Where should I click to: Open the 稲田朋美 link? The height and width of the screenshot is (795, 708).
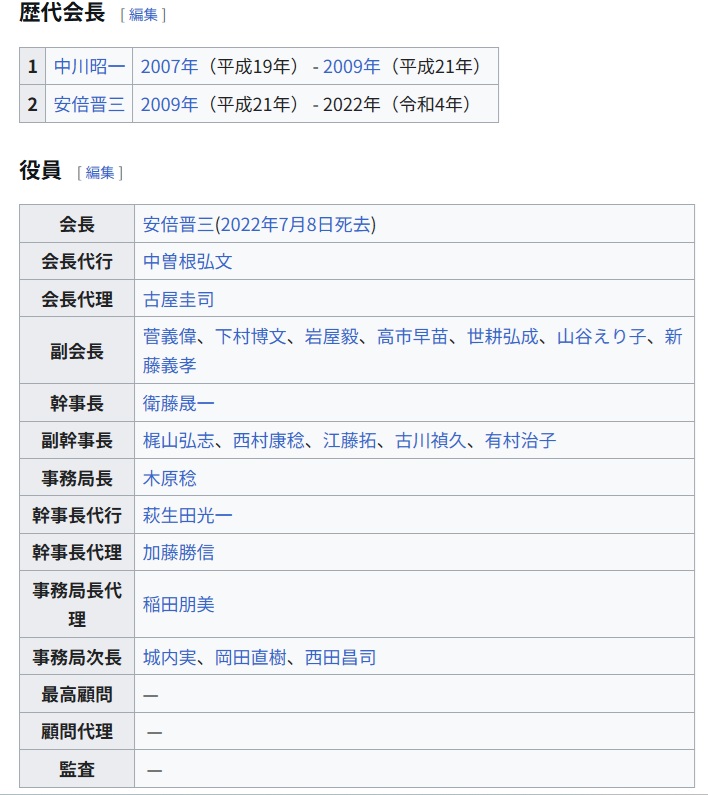click(178, 604)
